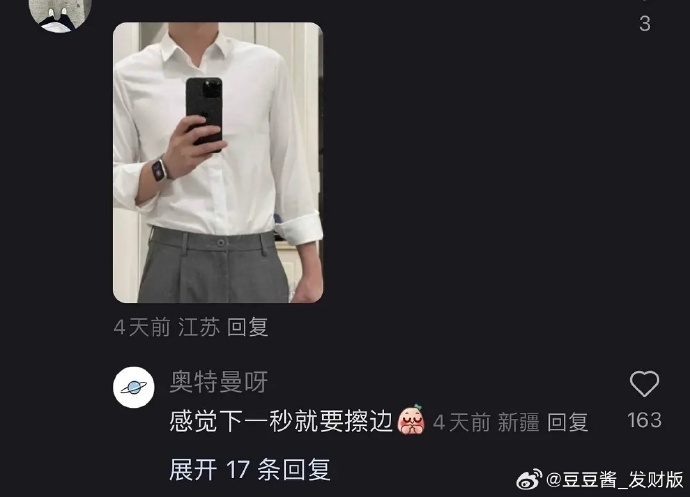690x497 pixels.
Task: Open the username 奥特曼呀
Action: pyautogui.click(x=218, y=382)
